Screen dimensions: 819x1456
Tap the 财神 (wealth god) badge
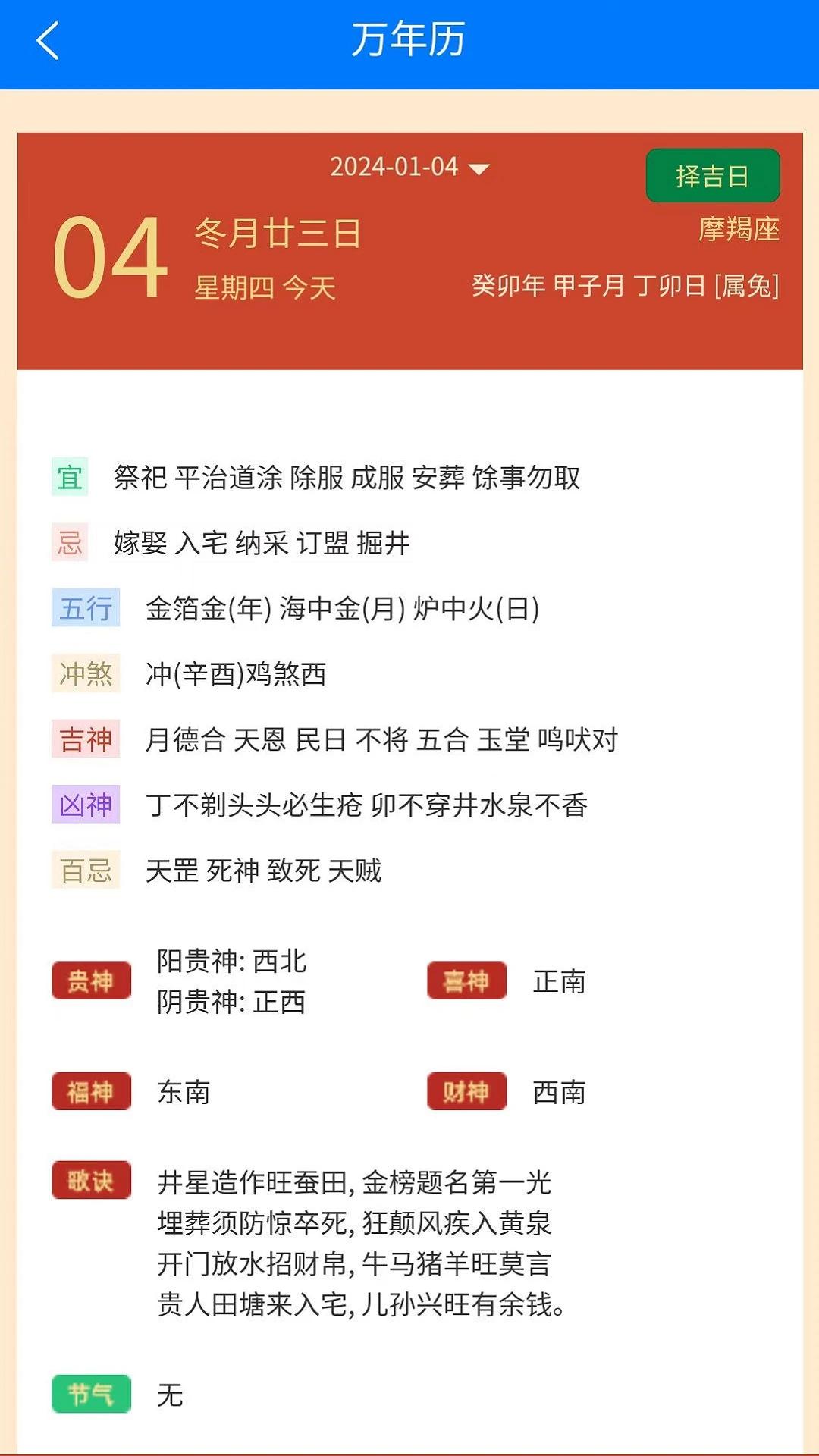coord(467,1092)
